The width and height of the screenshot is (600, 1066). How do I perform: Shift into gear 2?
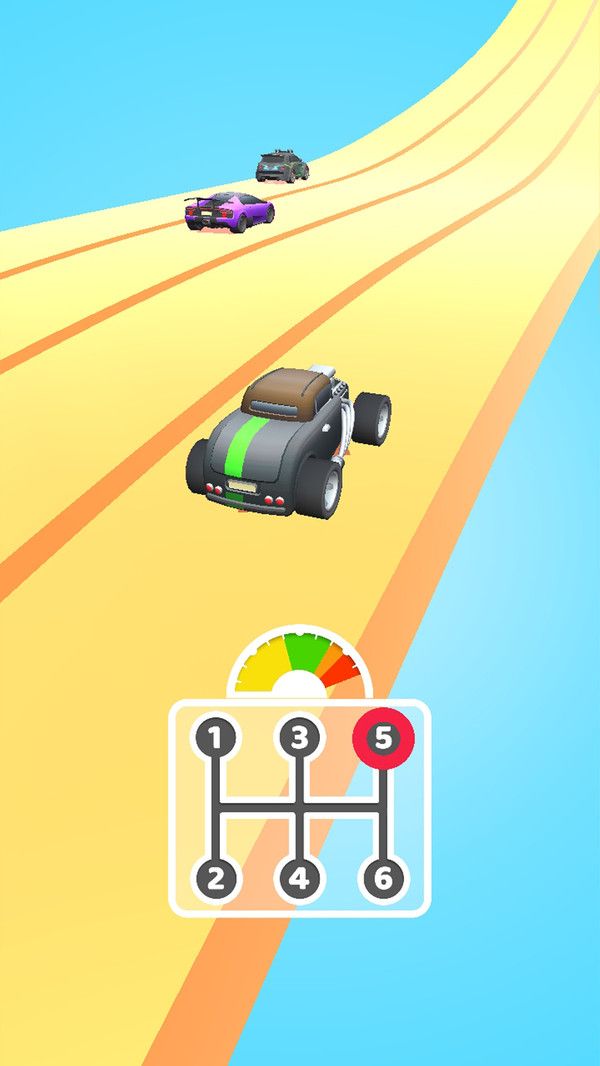coord(215,879)
